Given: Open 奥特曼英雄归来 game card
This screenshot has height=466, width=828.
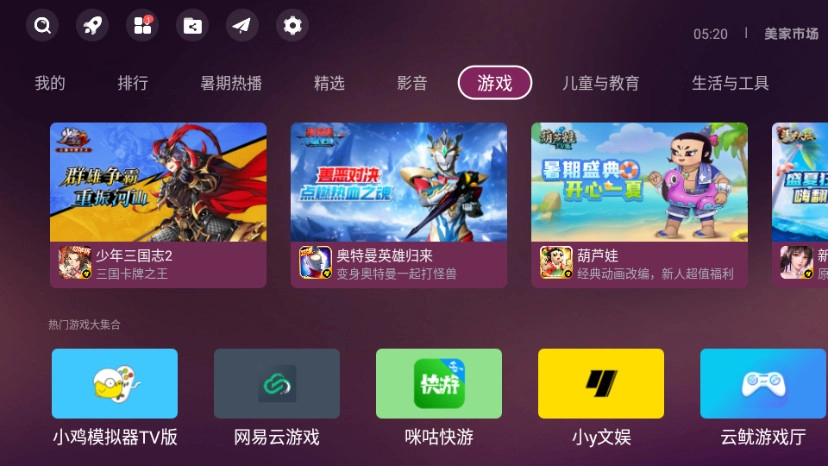Looking at the screenshot, I should pos(399,204).
